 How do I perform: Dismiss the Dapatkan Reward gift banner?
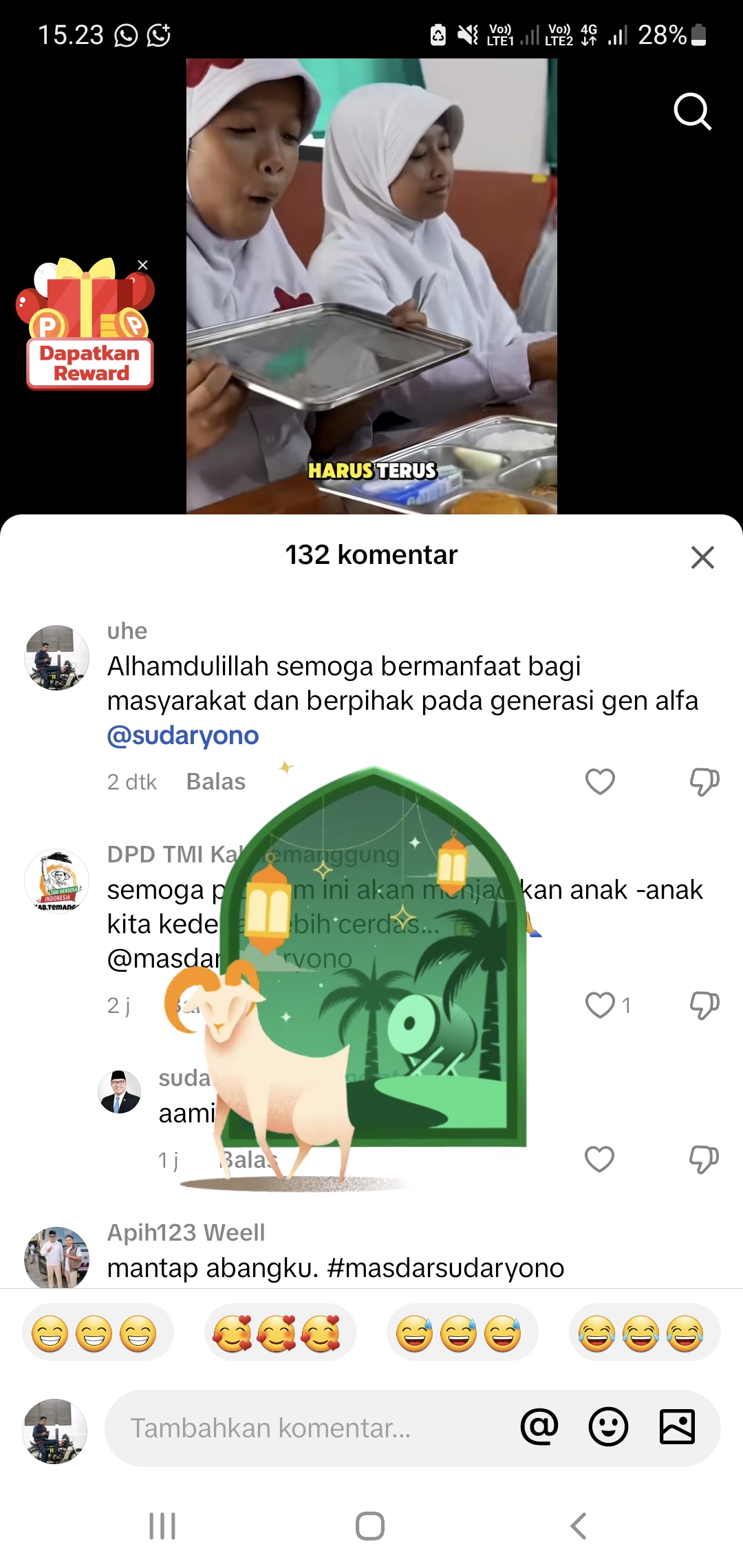click(x=142, y=265)
